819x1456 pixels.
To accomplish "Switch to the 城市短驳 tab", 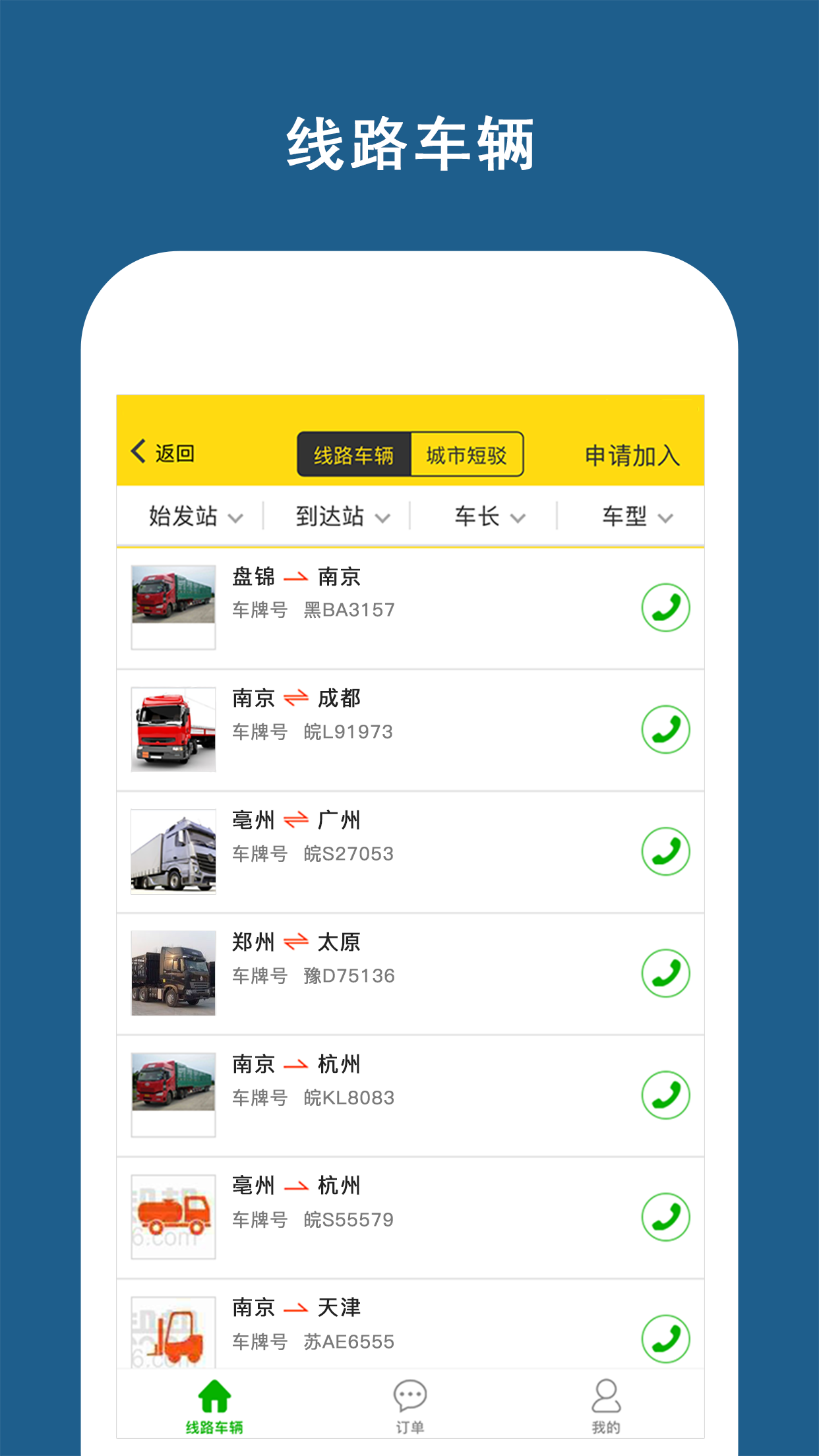I will pos(466,454).
